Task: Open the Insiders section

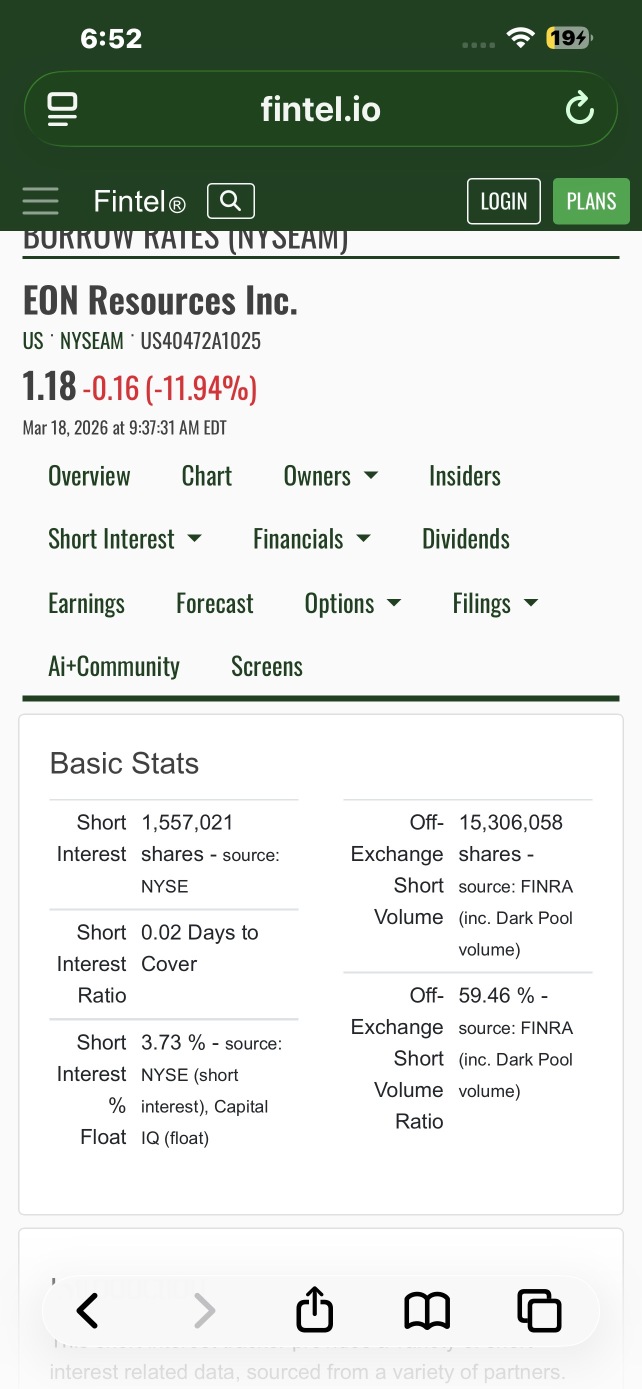Action: click(x=465, y=476)
